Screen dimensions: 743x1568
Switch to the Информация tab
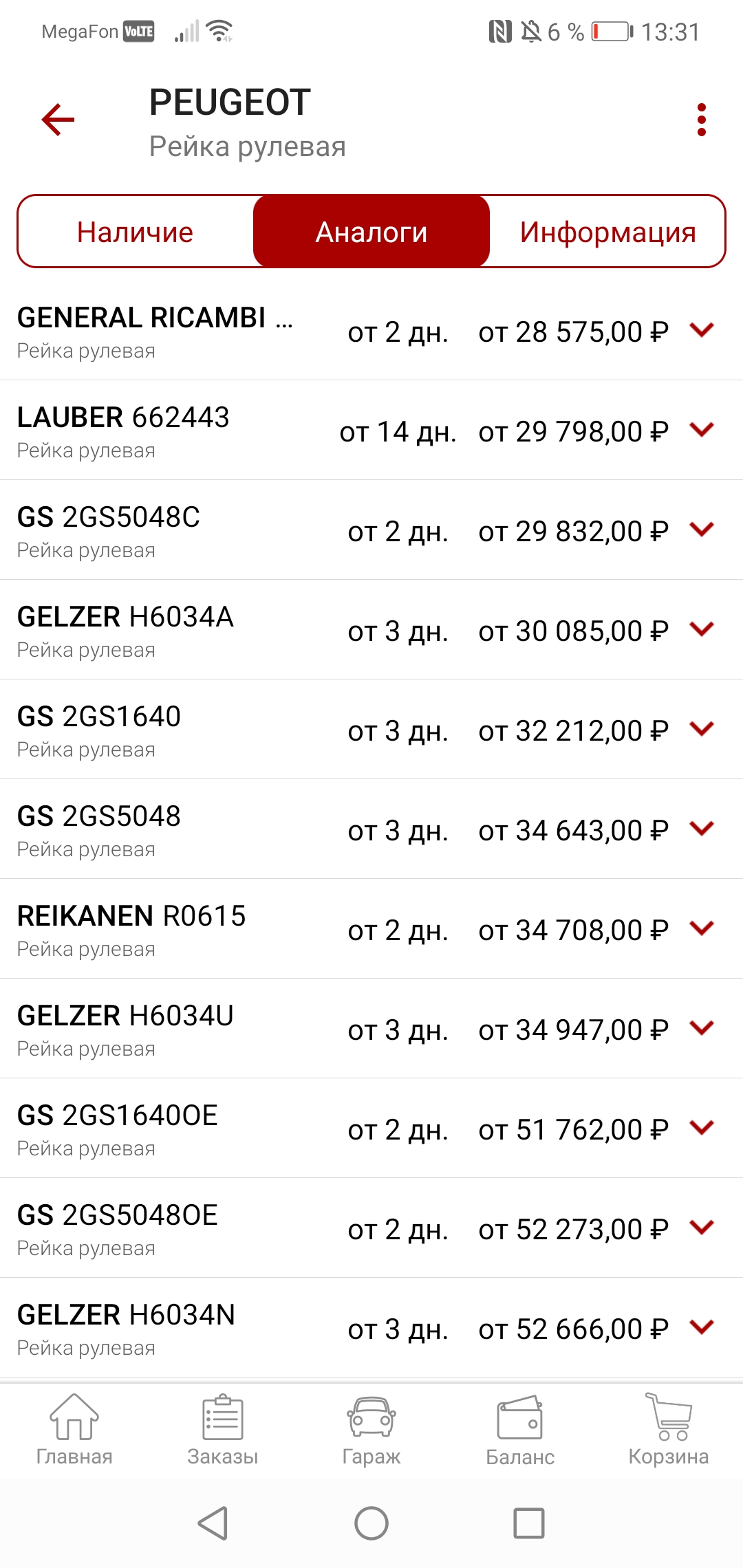(607, 232)
